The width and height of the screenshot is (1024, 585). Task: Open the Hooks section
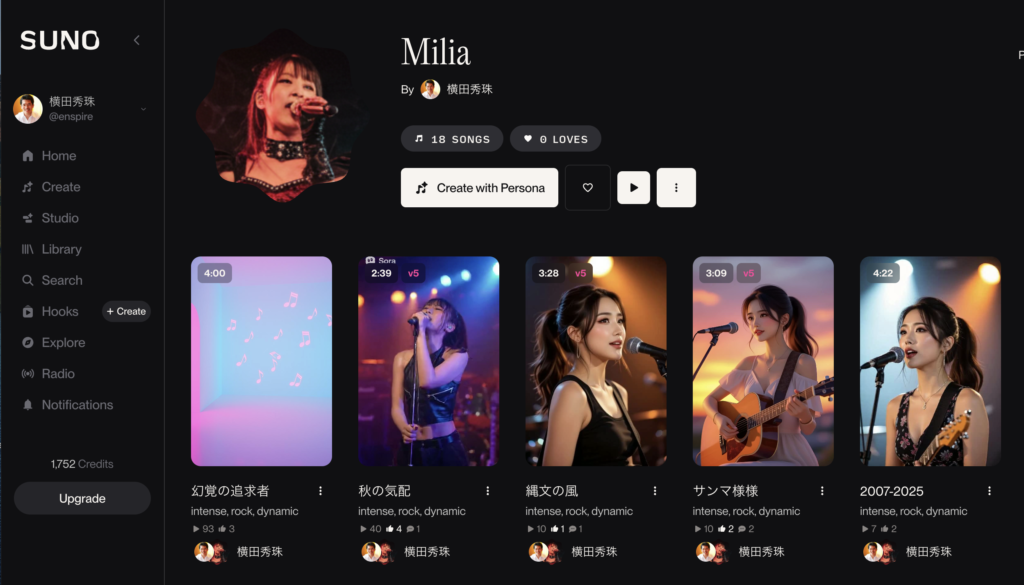[x=60, y=311]
